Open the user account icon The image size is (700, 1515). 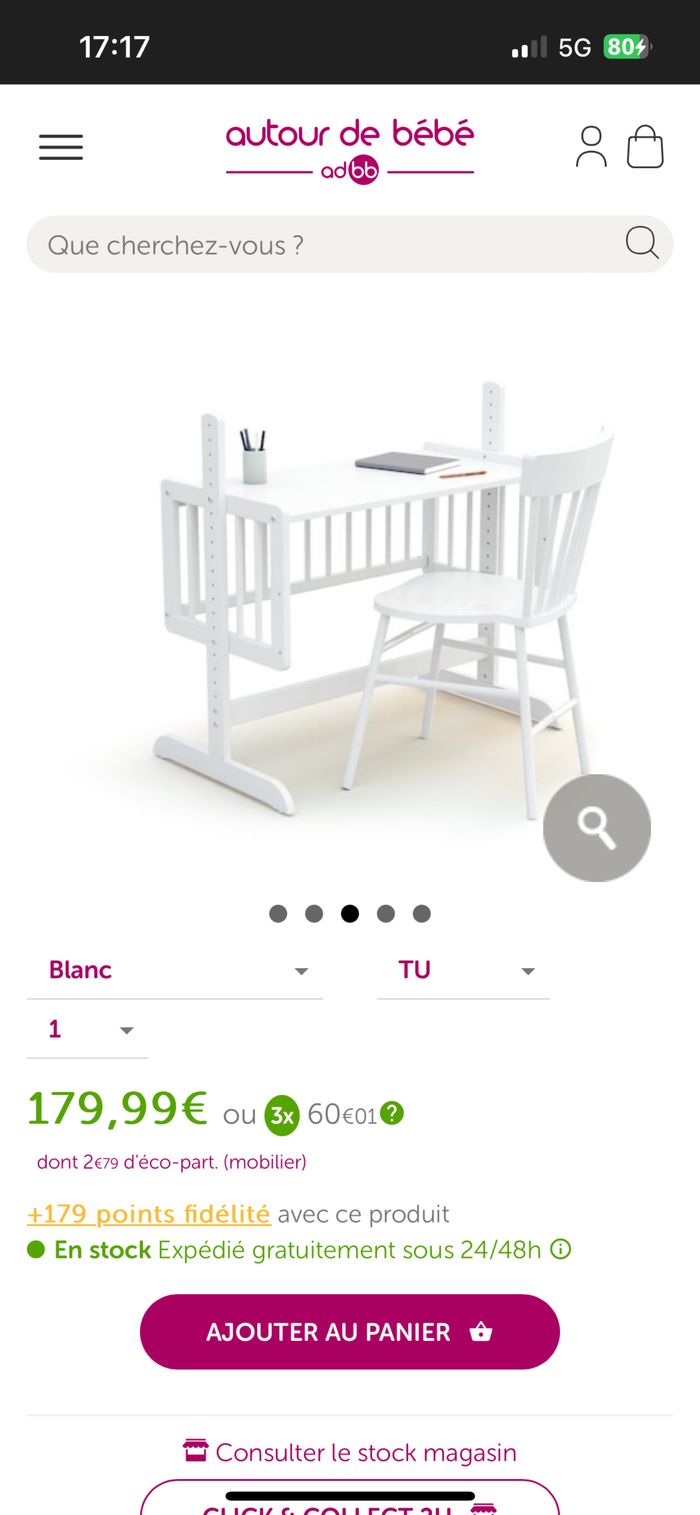(591, 147)
